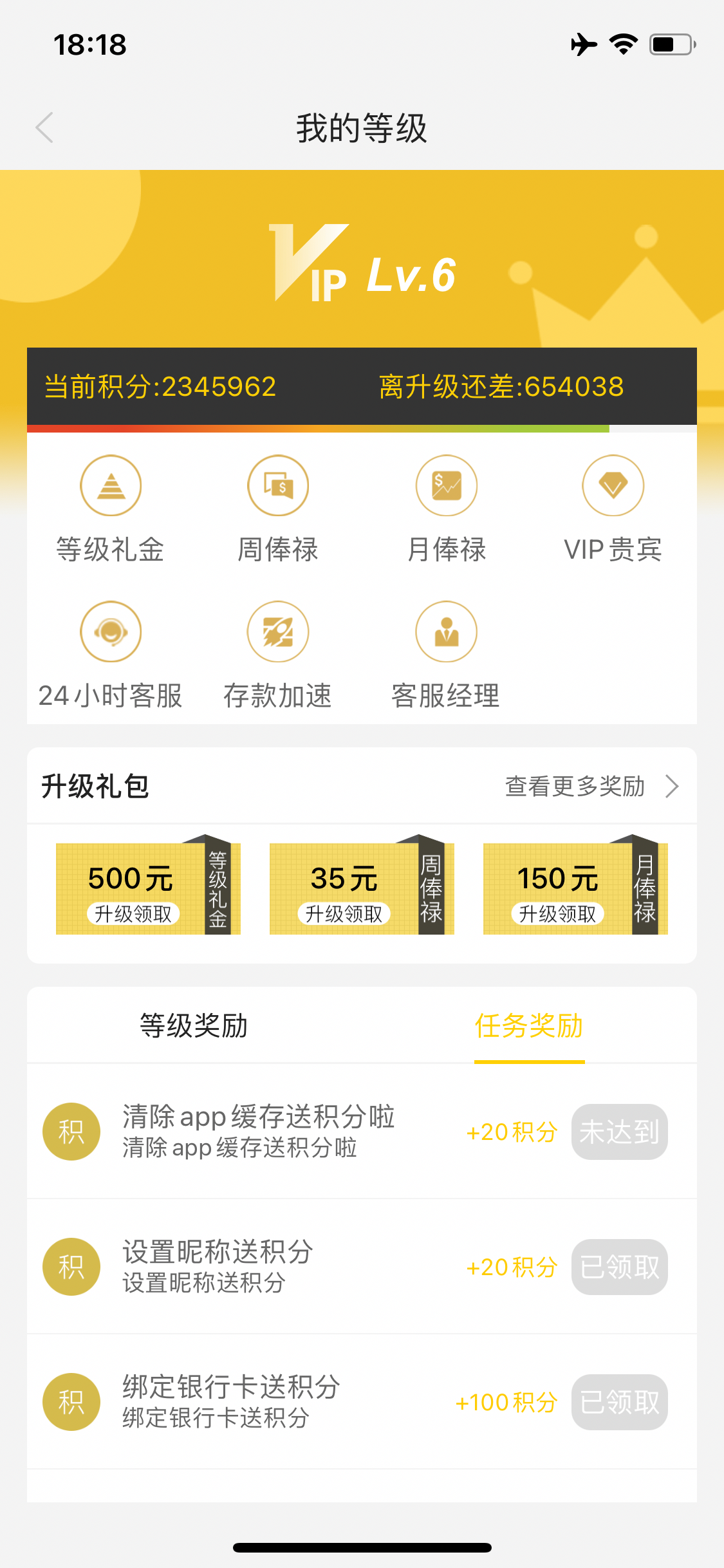Viewport: 724px width, 1568px height.
Task: Tap 已领取 button for 绑定银行卡送积分 task
Action: click(x=619, y=1402)
